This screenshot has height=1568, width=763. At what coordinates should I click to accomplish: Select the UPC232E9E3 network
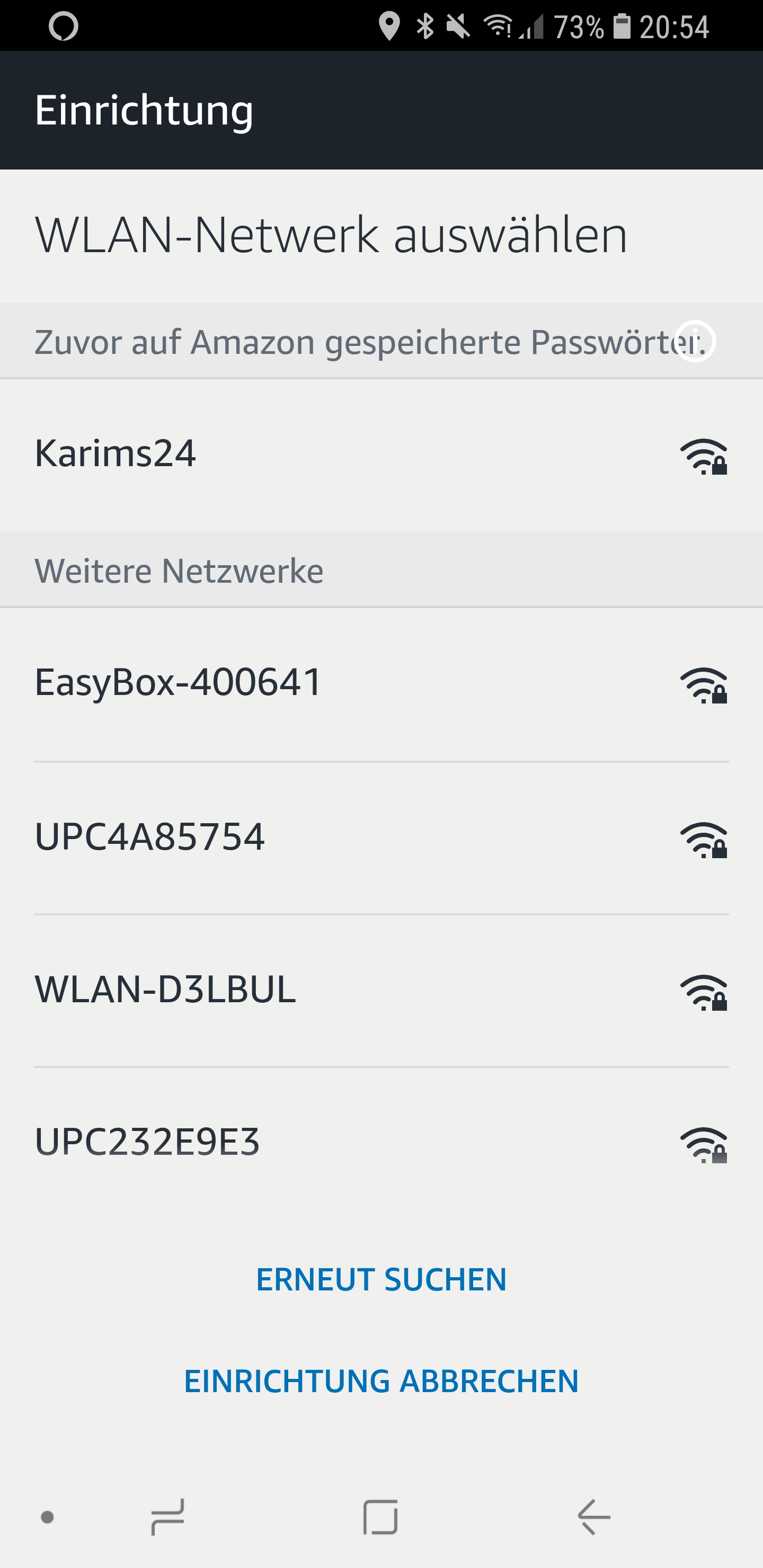[x=381, y=1143]
